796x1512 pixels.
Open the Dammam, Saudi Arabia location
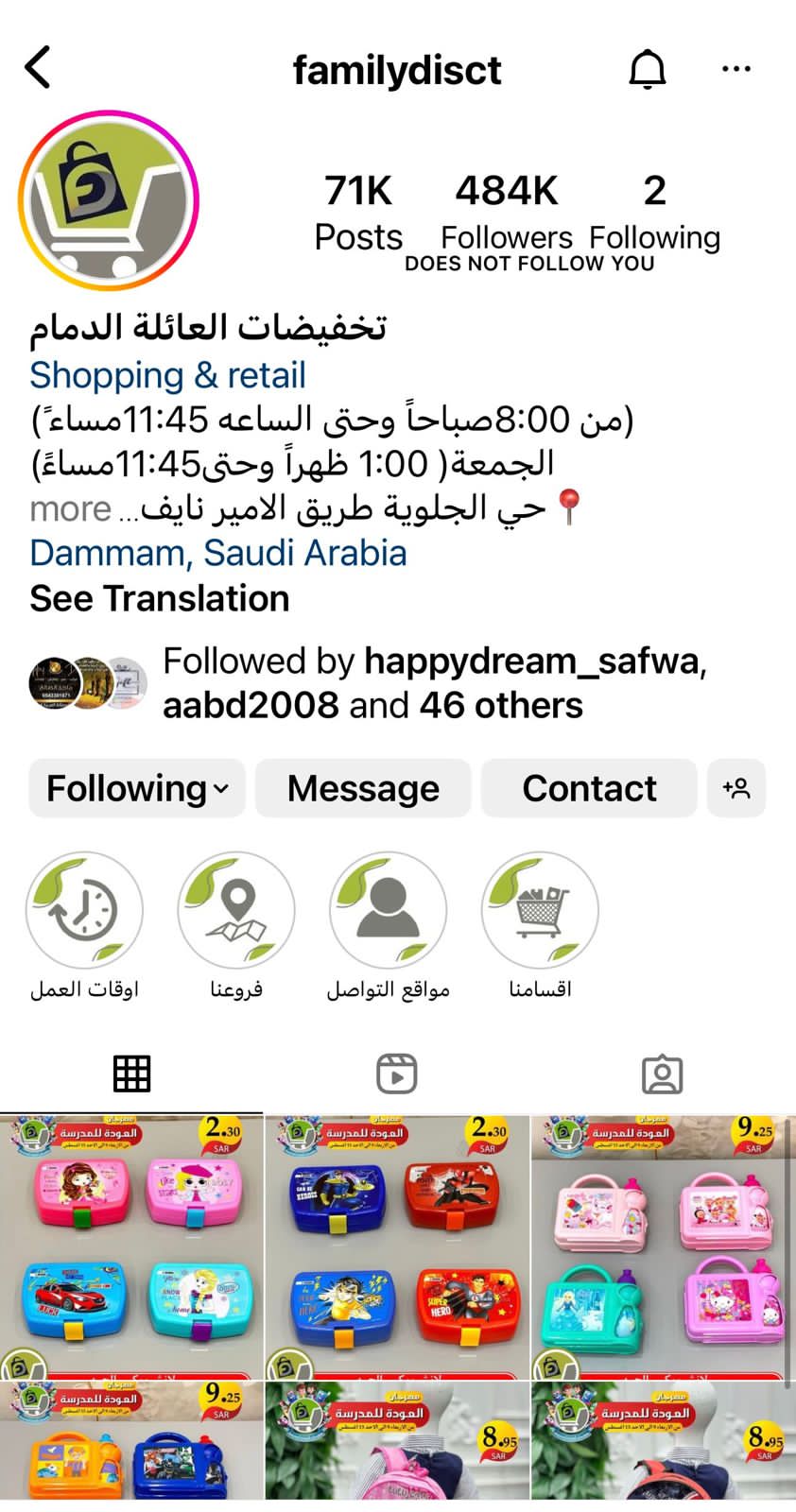(218, 553)
